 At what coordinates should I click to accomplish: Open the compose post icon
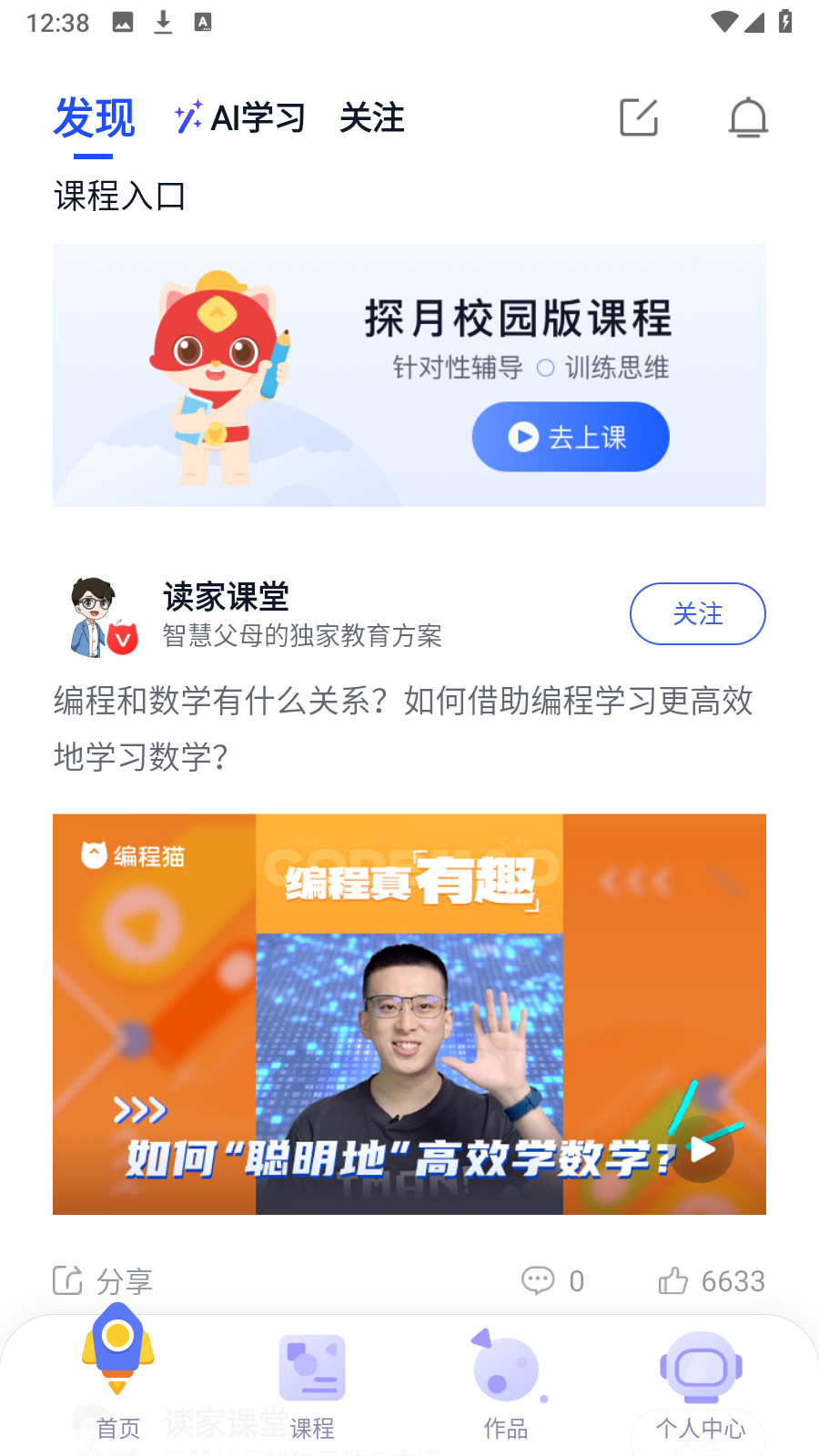tap(639, 117)
